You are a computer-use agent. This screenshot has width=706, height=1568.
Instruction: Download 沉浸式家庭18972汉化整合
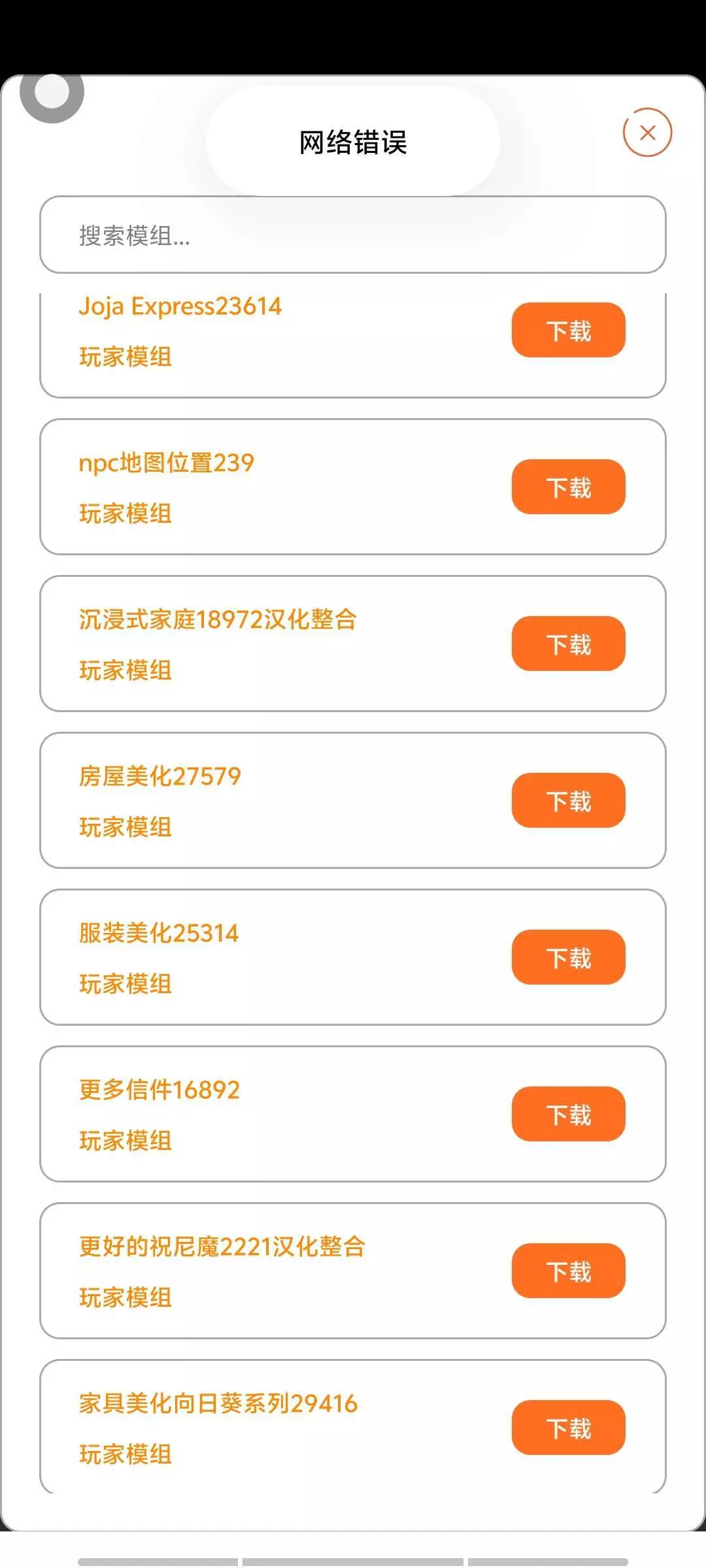point(568,644)
